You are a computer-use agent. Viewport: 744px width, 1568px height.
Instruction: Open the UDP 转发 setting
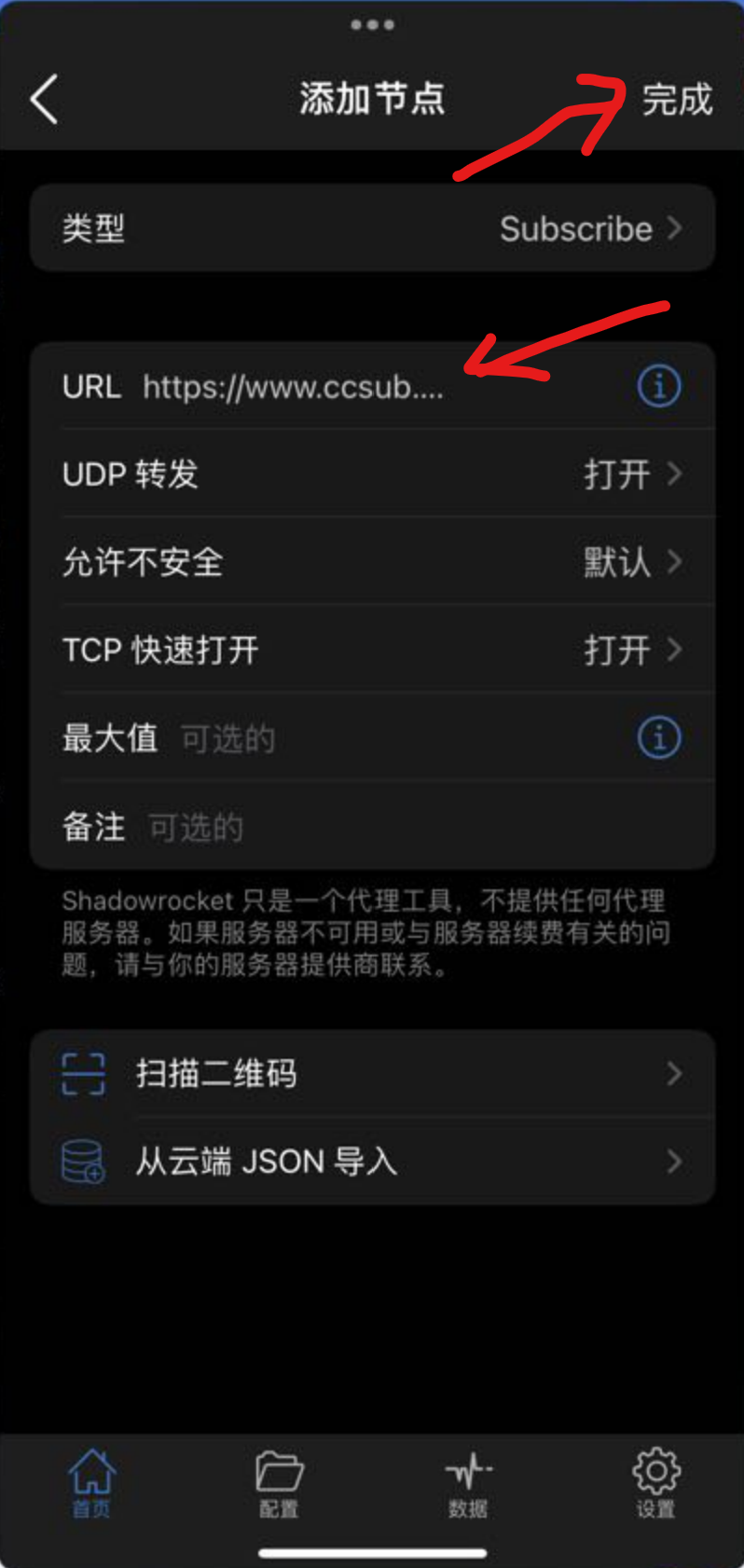point(373,475)
